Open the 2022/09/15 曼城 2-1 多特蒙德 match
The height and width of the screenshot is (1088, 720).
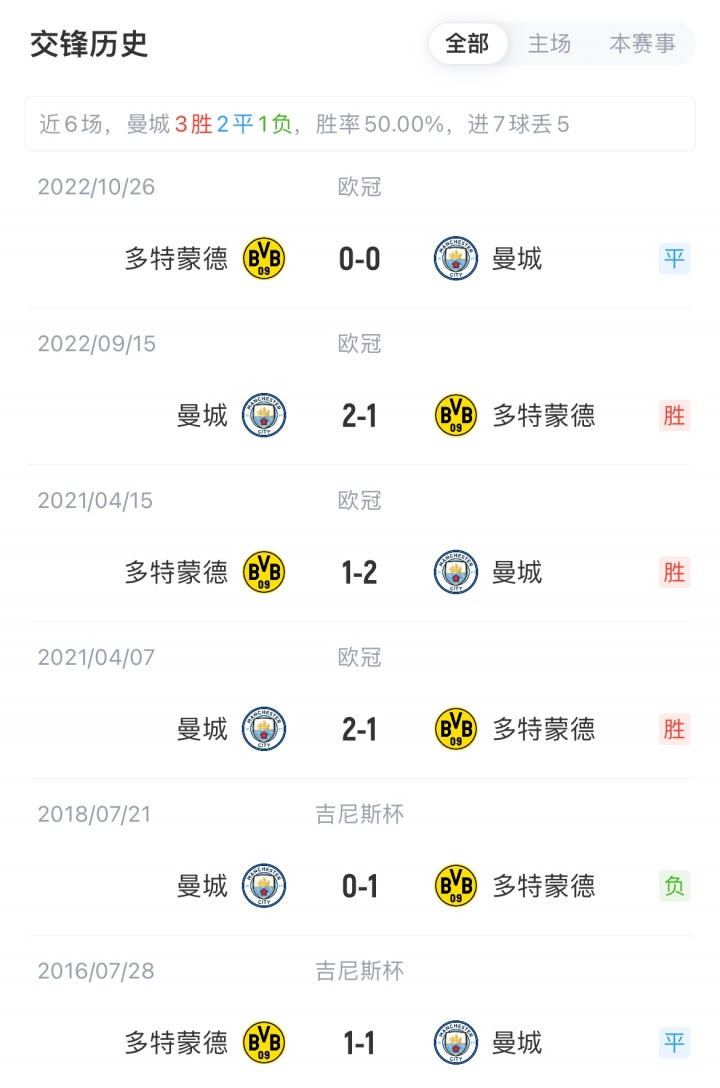[359, 415]
